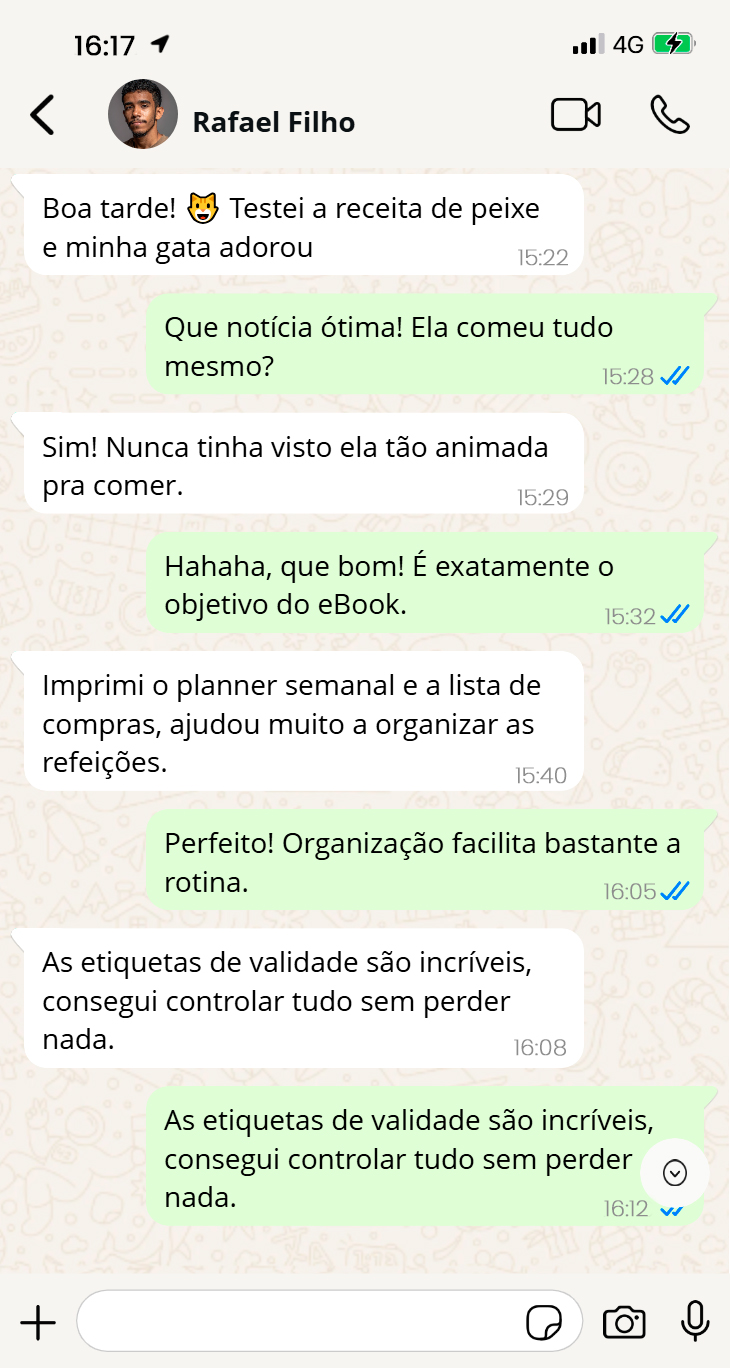This screenshot has width=730, height=1368.
Task: Focus the message text field
Action: 300,1322
